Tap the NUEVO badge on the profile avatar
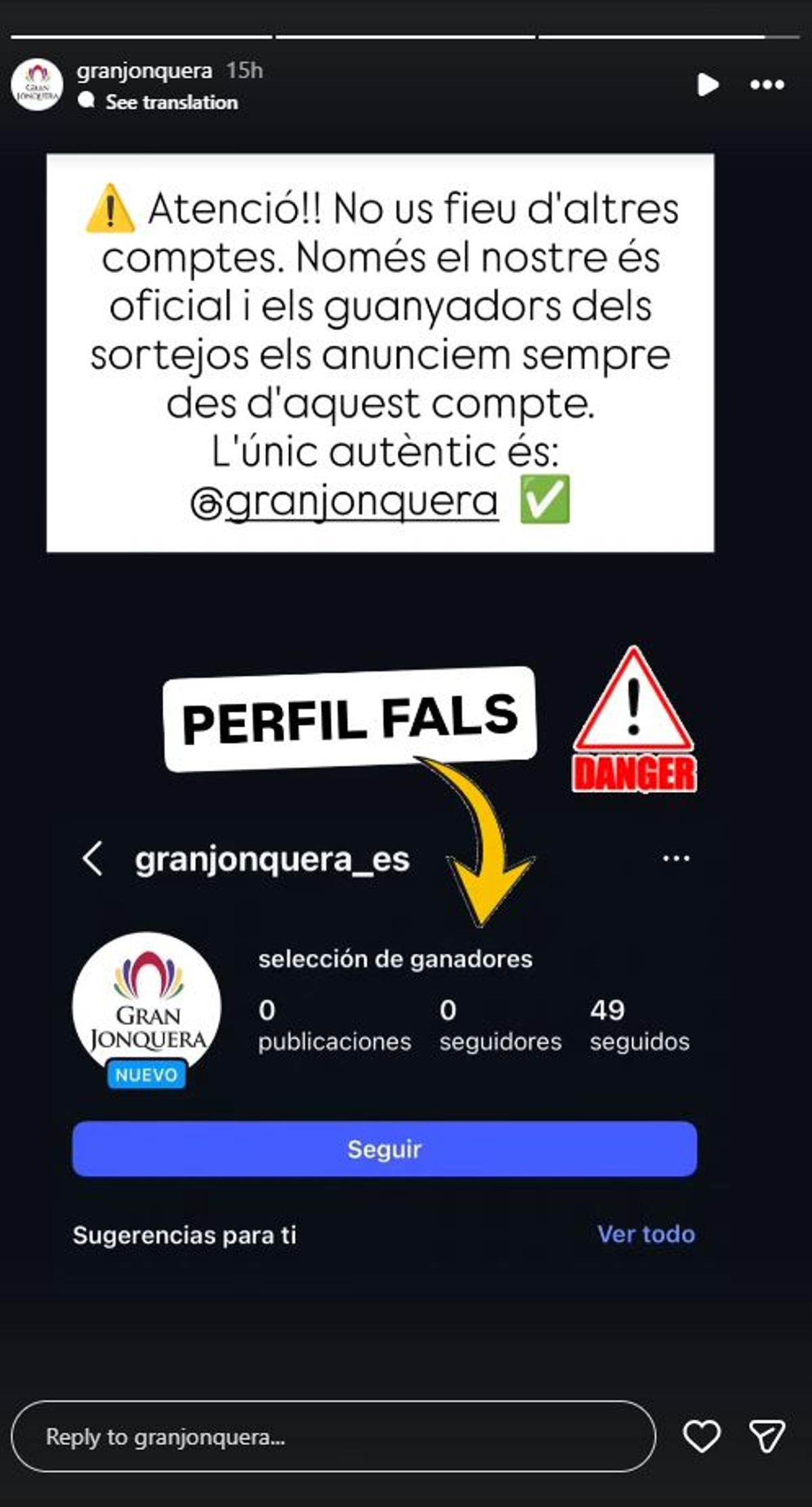The image size is (812, 1507). coord(147,1074)
